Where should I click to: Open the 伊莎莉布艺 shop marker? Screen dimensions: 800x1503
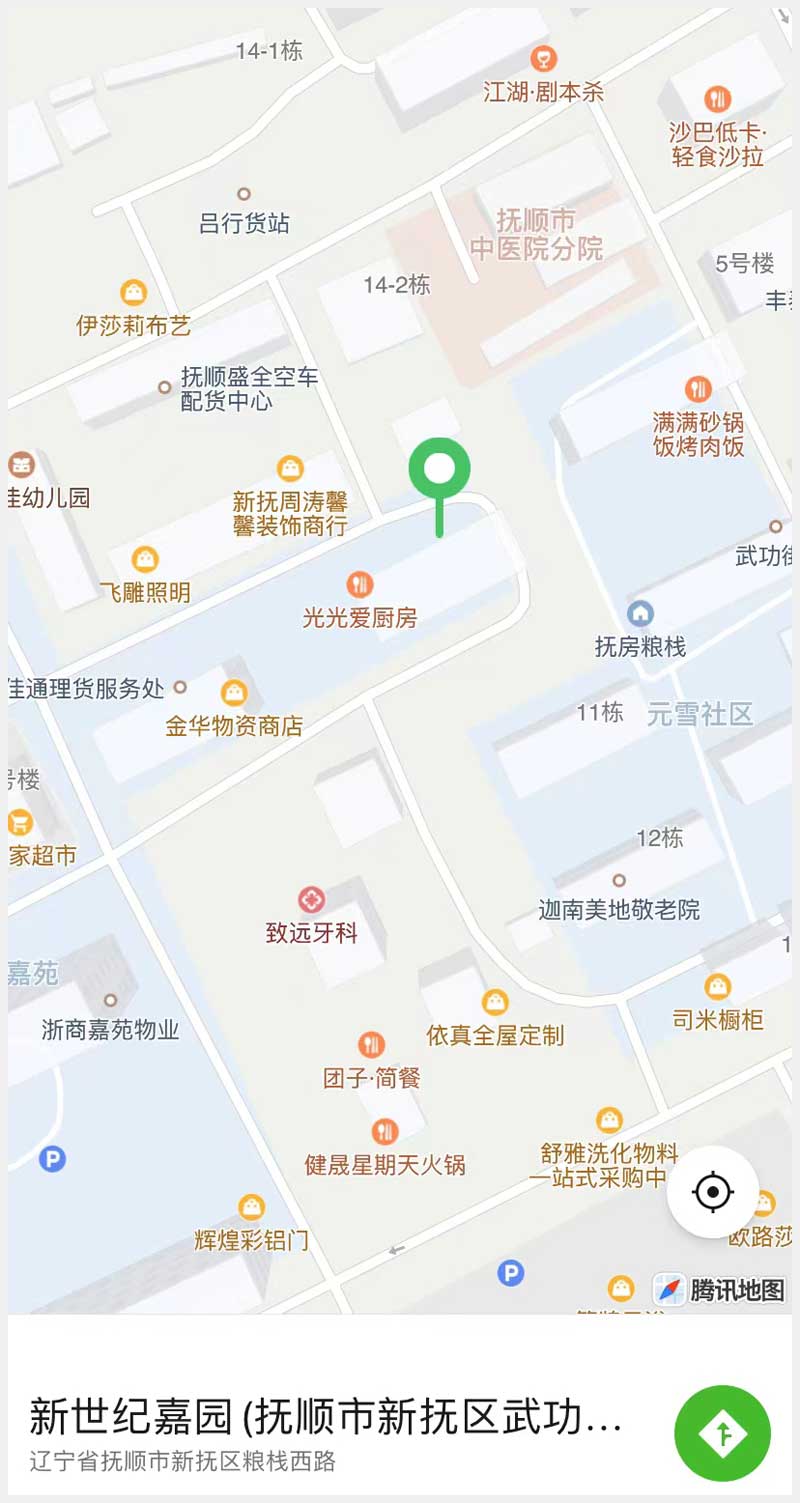coord(133,293)
